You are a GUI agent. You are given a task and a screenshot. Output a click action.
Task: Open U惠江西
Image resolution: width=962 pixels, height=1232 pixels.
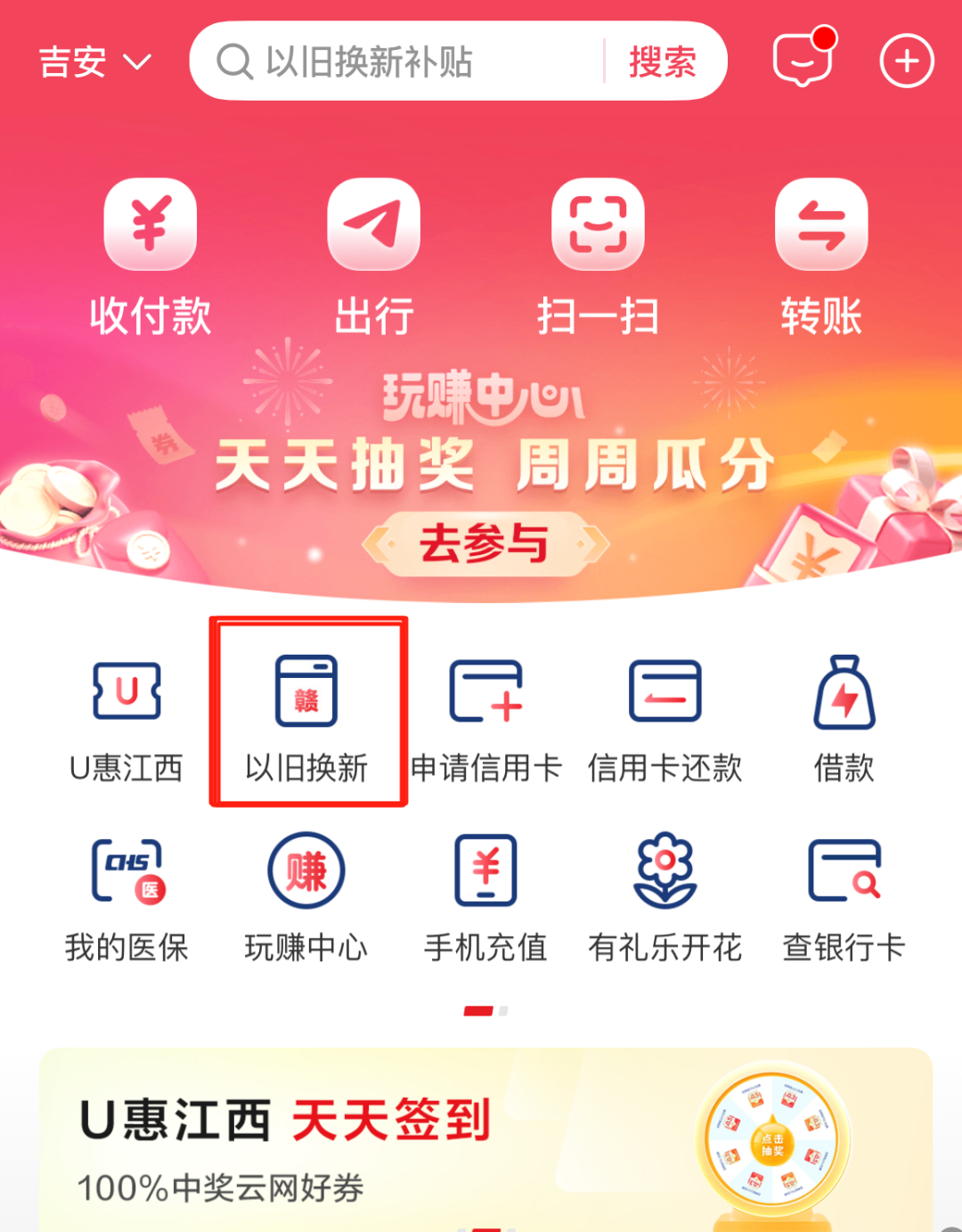coord(126,718)
